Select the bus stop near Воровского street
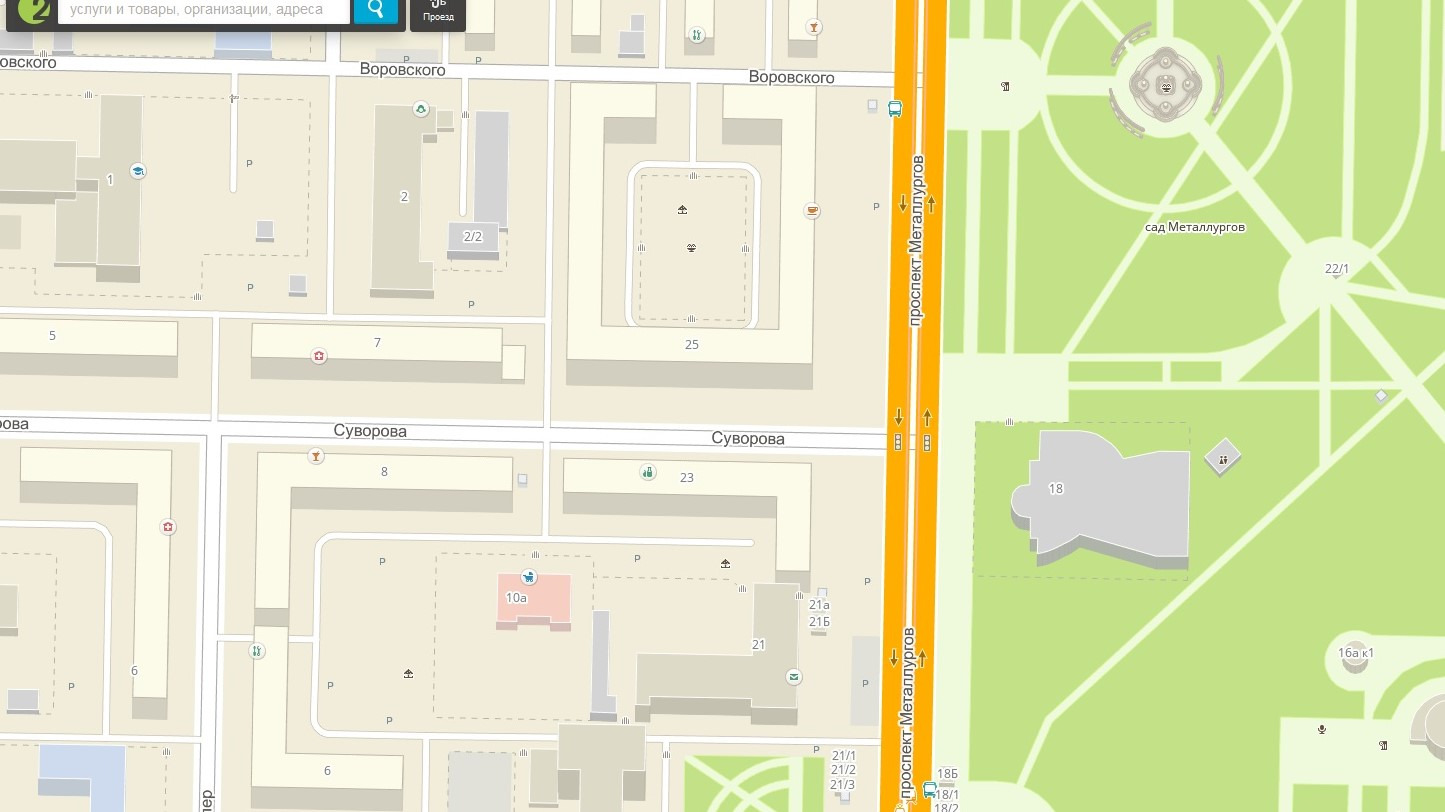Viewport: 1445px width, 812px height. 895,109
